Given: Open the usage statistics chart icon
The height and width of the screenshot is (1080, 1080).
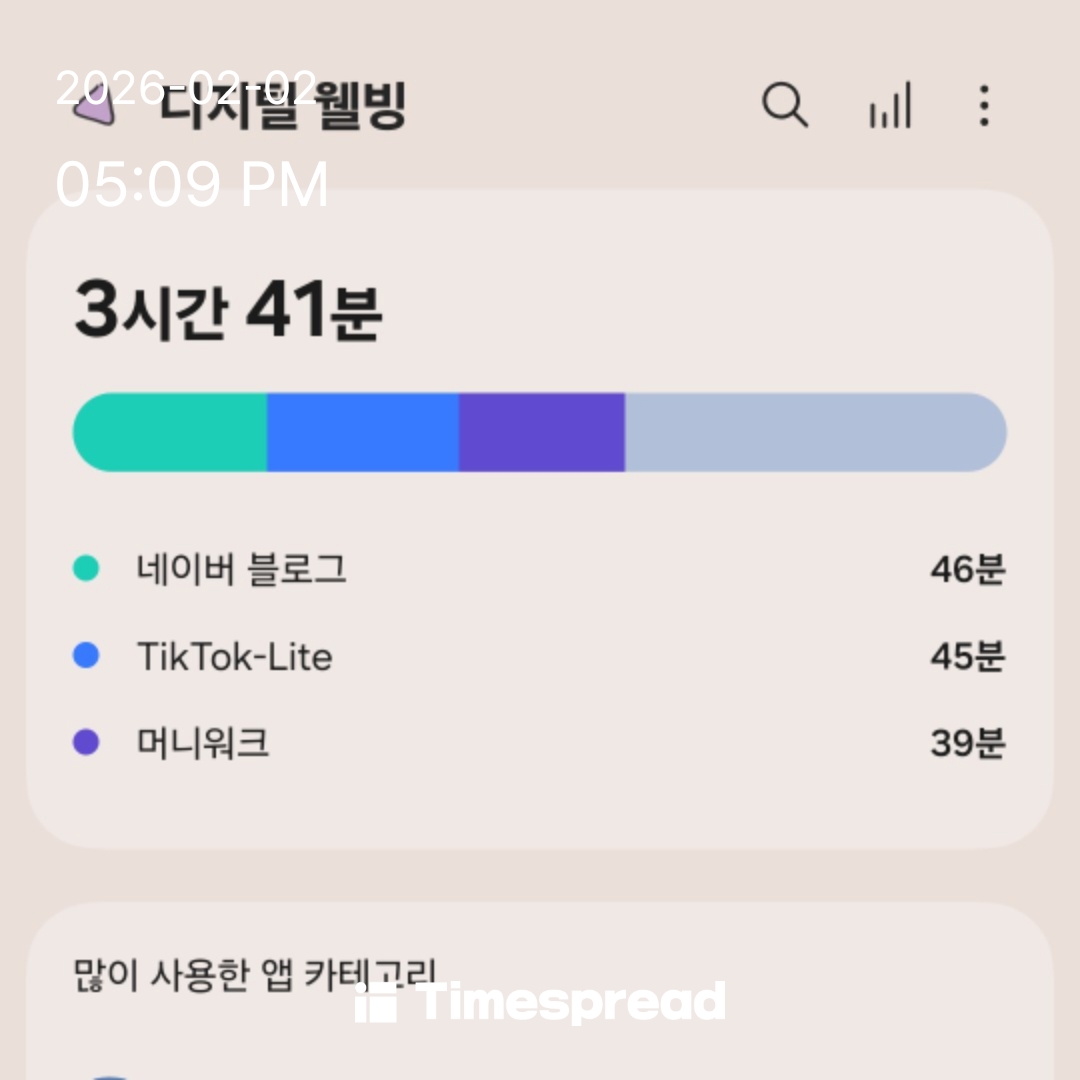Looking at the screenshot, I should pos(890,105).
